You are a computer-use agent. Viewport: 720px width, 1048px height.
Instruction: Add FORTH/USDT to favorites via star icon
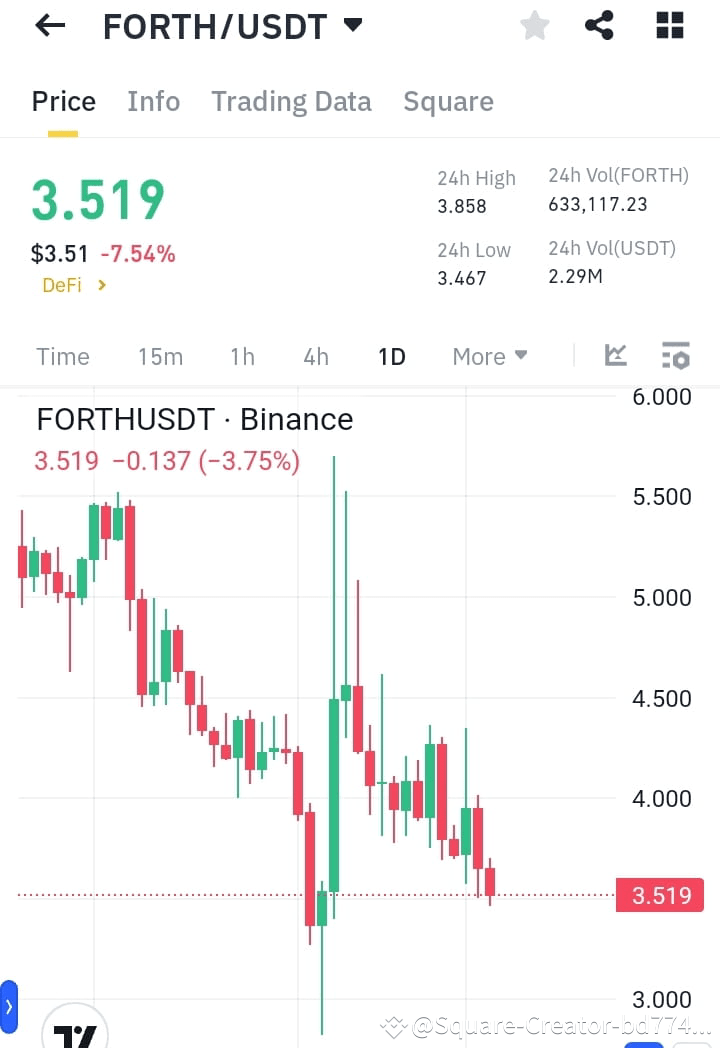coord(534,26)
